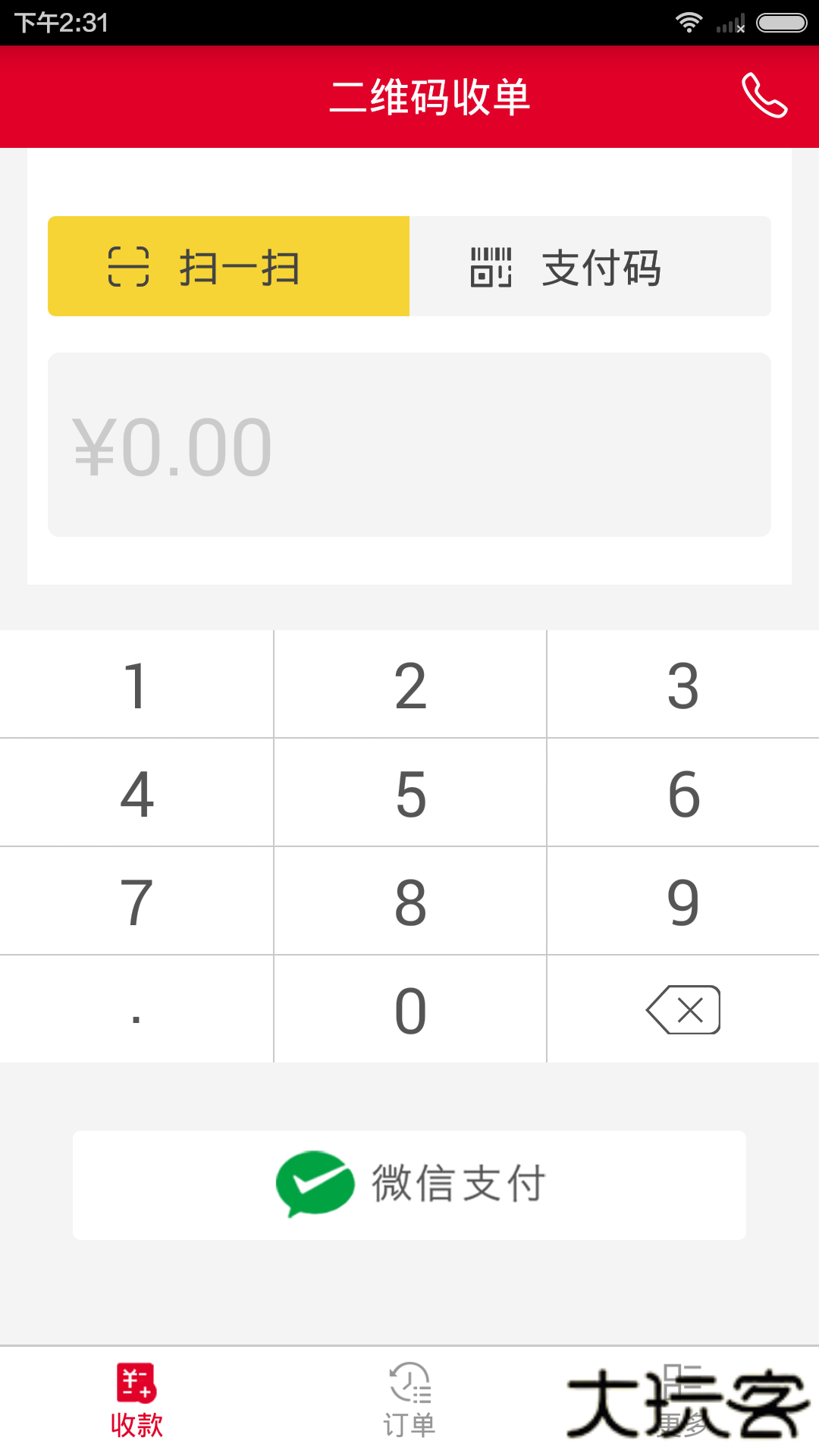
Task: Tap the ¥0.00 amount field
Action: click(409, 444)
